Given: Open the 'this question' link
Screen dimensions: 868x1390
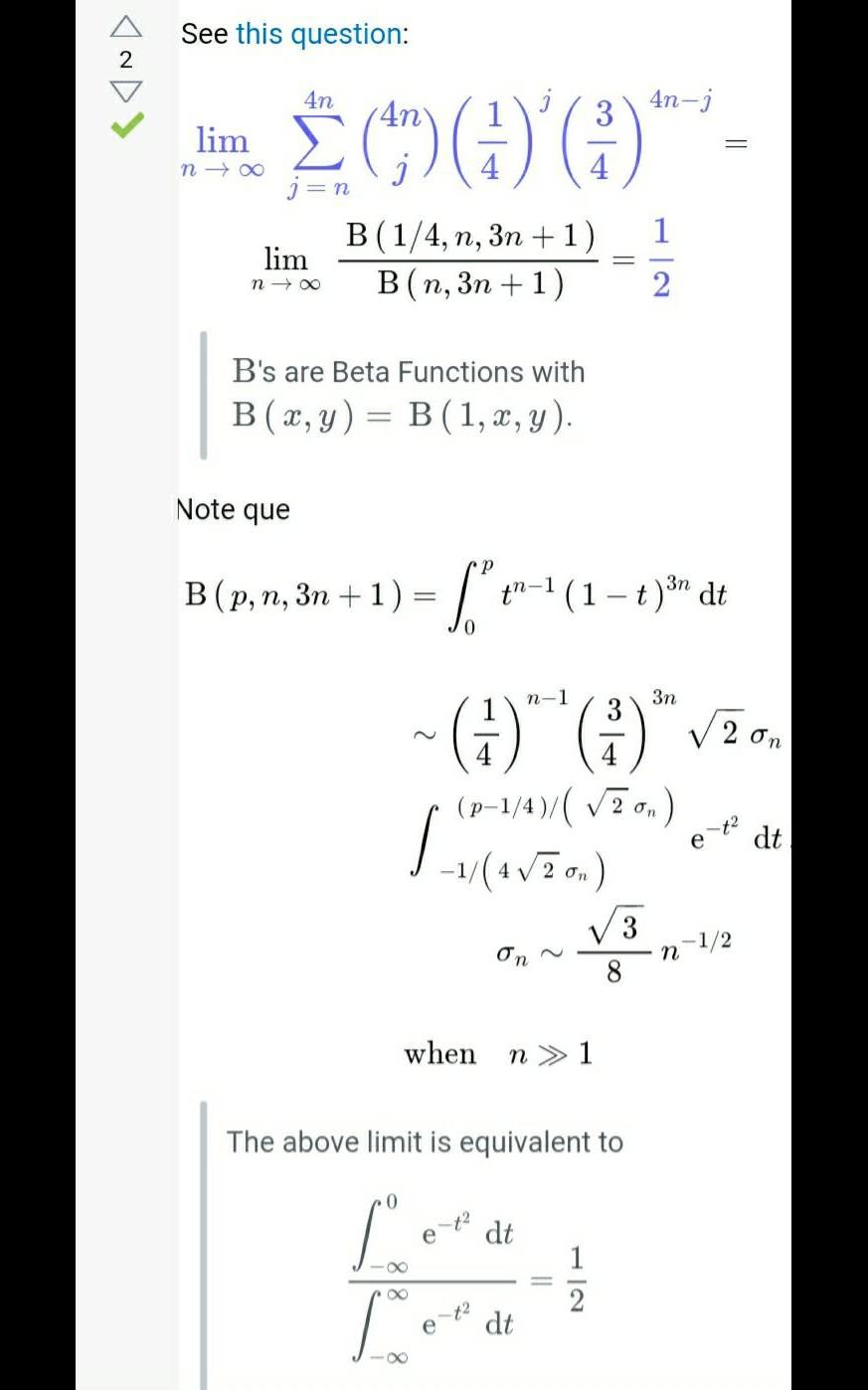Looking at the screenshot, I should [x=318, y=34].
